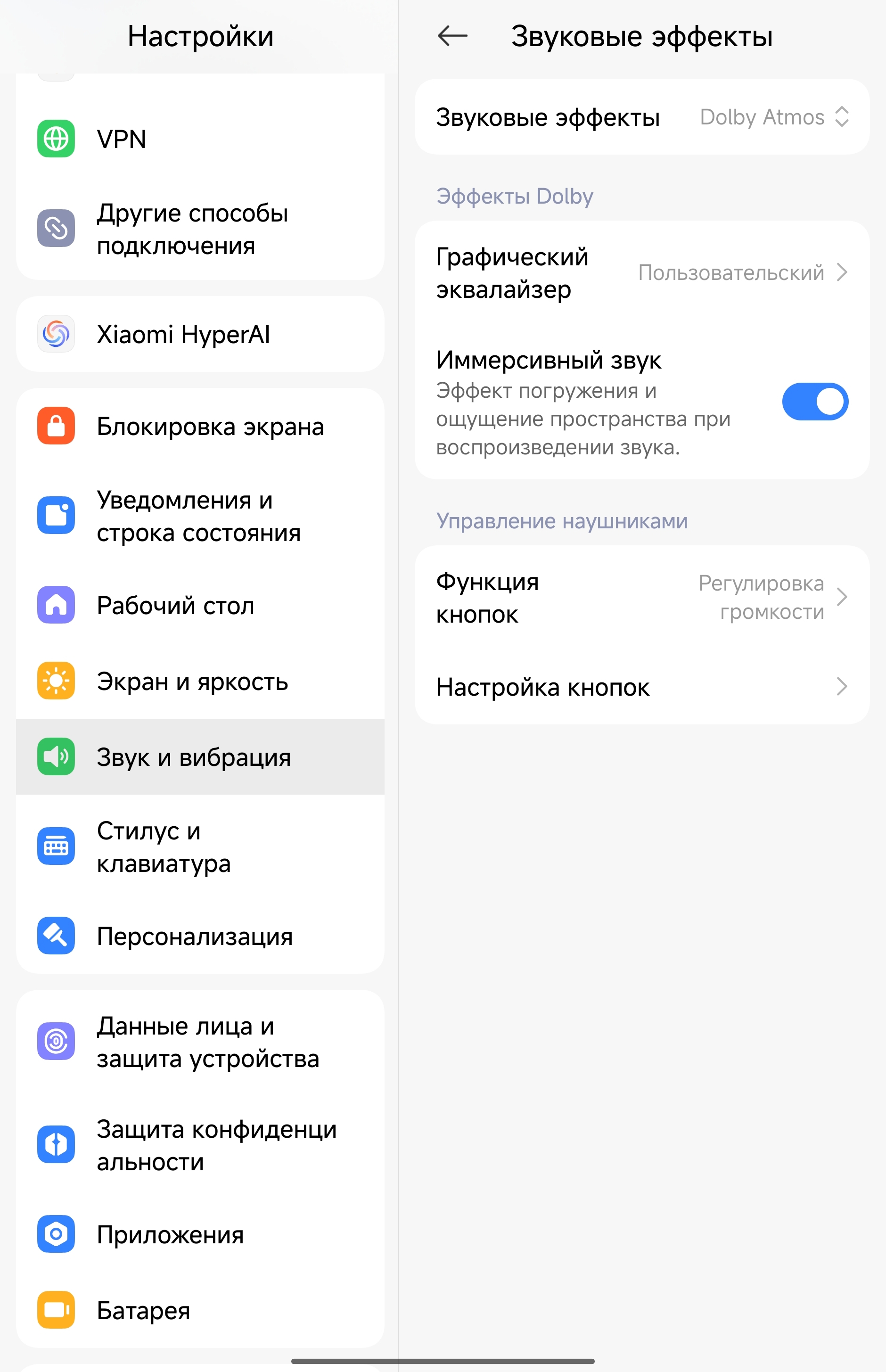Open VPN settings
The image size is (886, 1372).
[x=200, y=139]
